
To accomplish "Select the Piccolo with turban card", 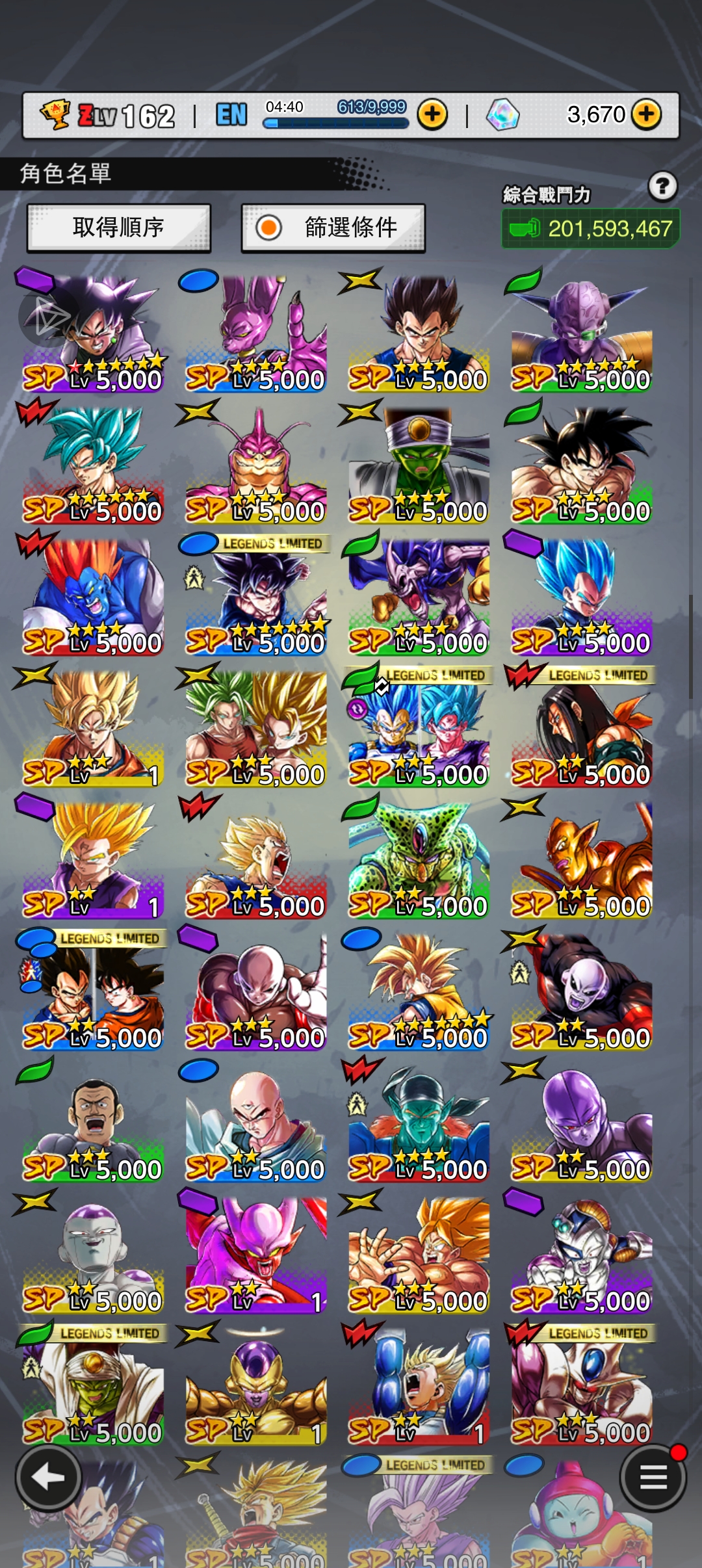I will 419,465.
